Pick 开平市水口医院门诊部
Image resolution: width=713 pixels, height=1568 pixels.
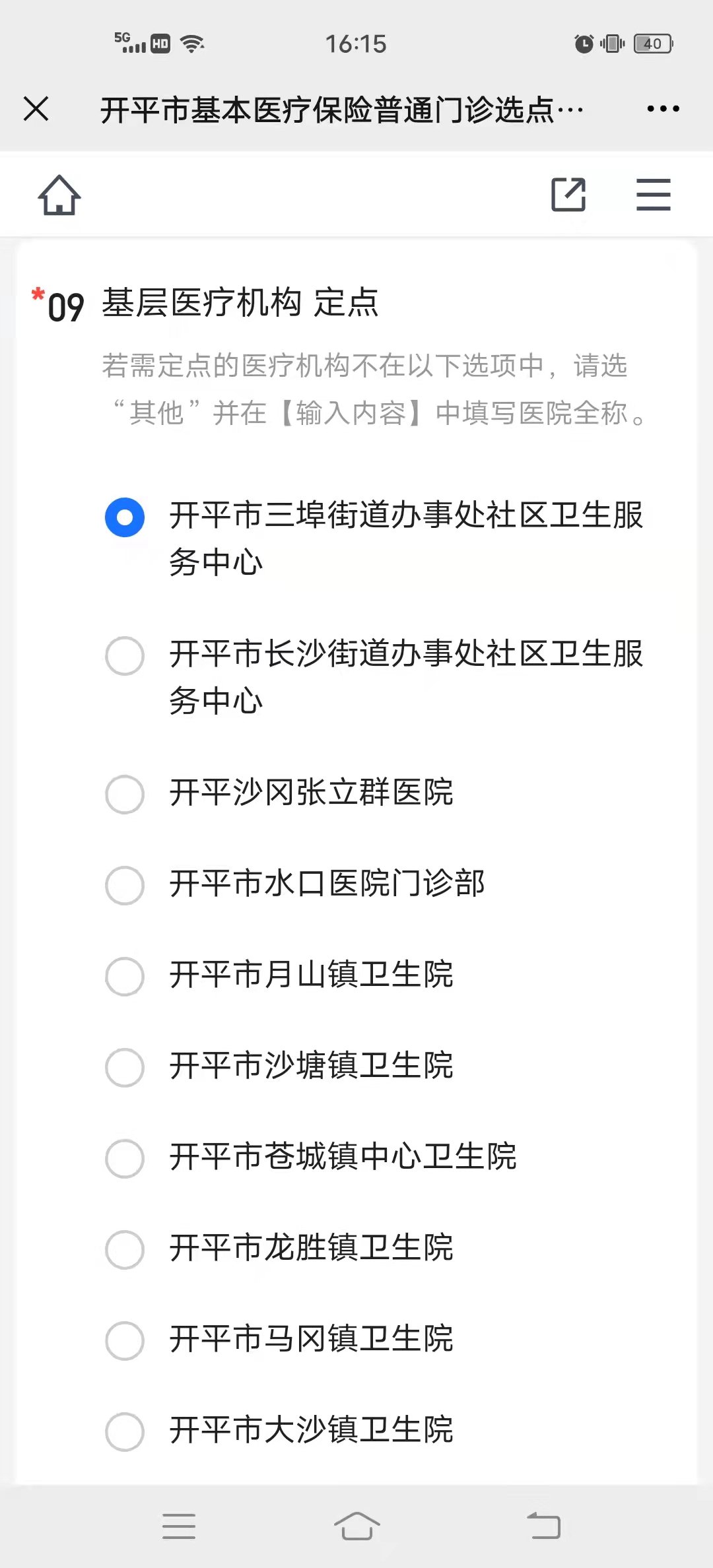125,885
